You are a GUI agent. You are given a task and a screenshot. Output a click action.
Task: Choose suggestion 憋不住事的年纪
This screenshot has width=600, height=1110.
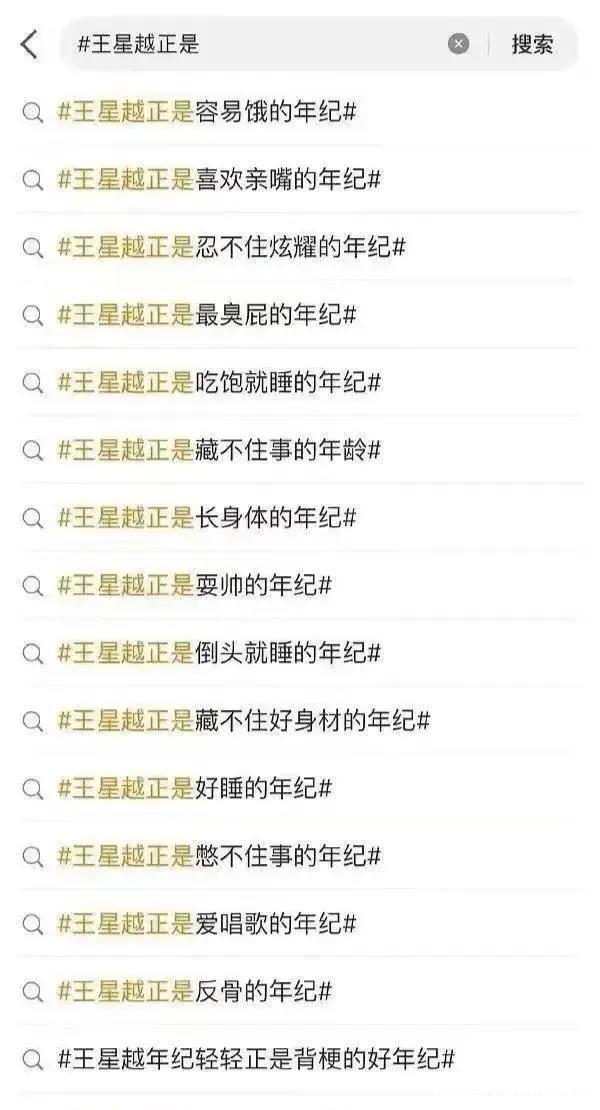pyautogui.click(x=219, y=856)
